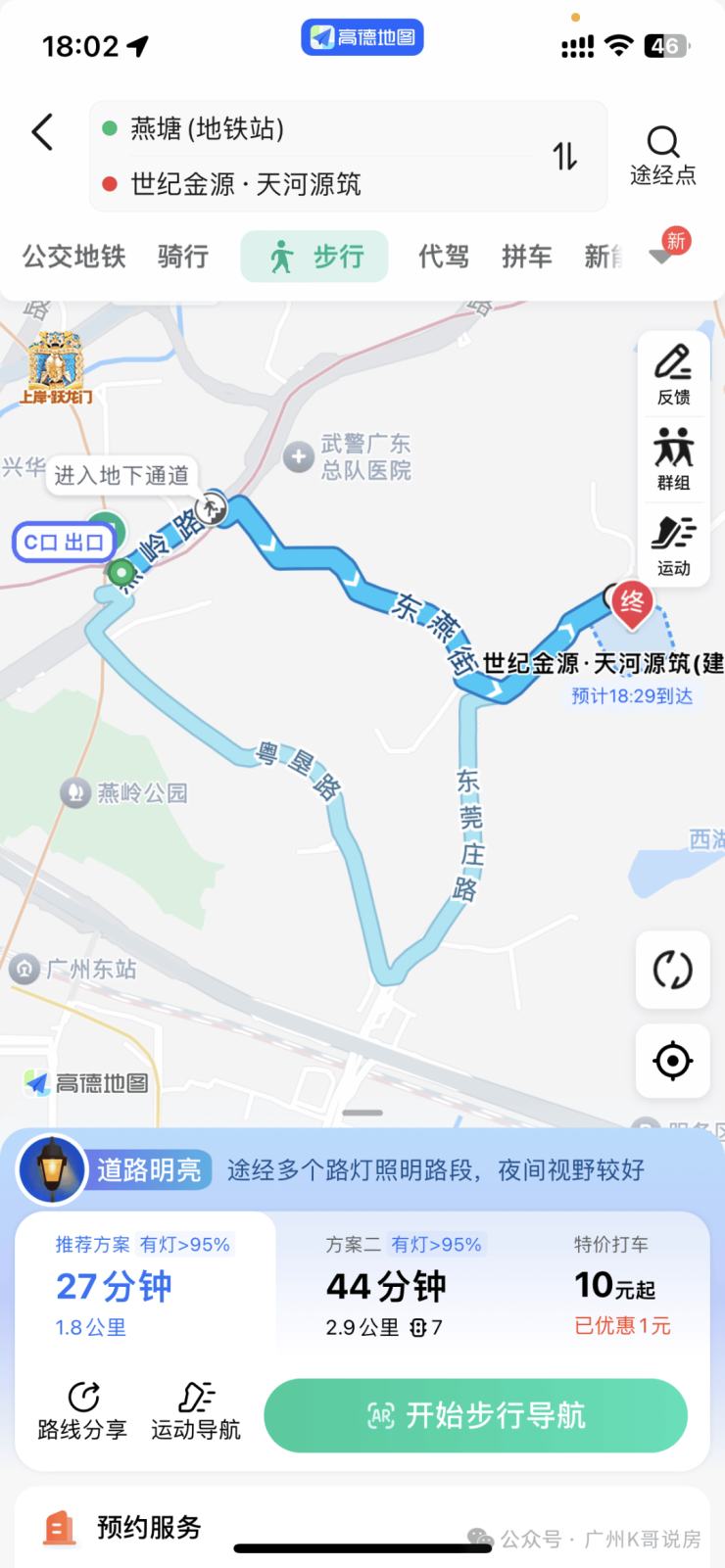Start walking navigation 开始步行导航
The image size is (725, 1568).
click(476, 1415)
